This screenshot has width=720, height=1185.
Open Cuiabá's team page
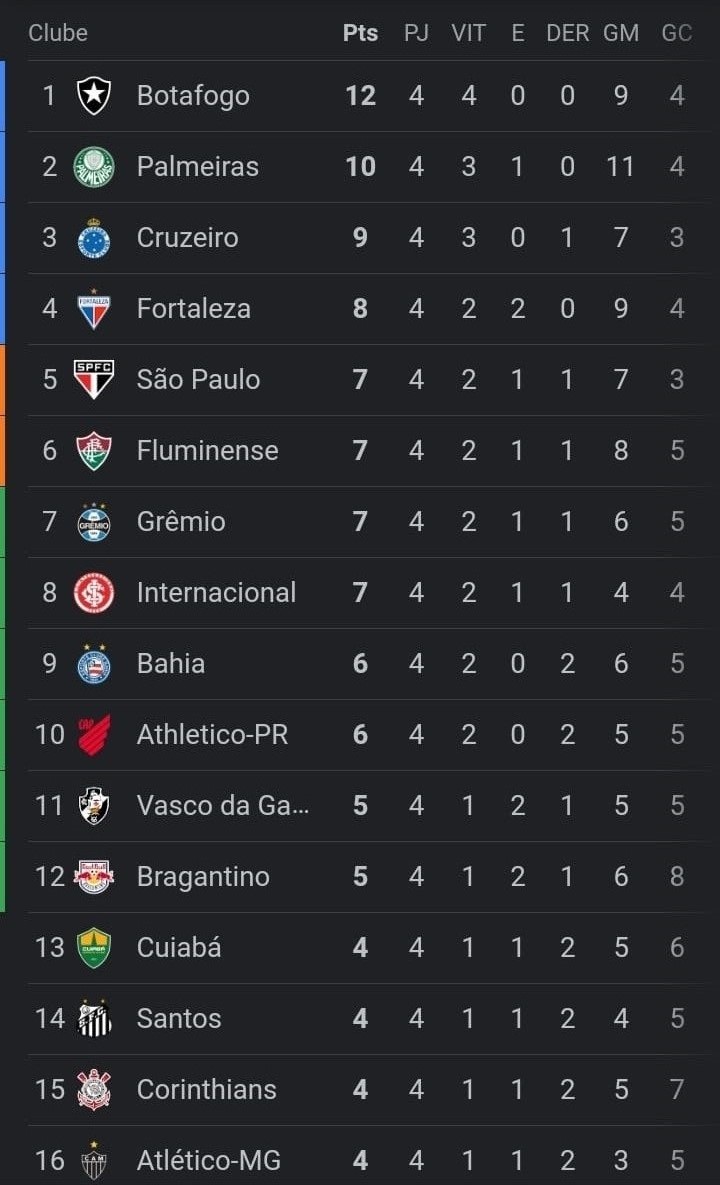179,948
